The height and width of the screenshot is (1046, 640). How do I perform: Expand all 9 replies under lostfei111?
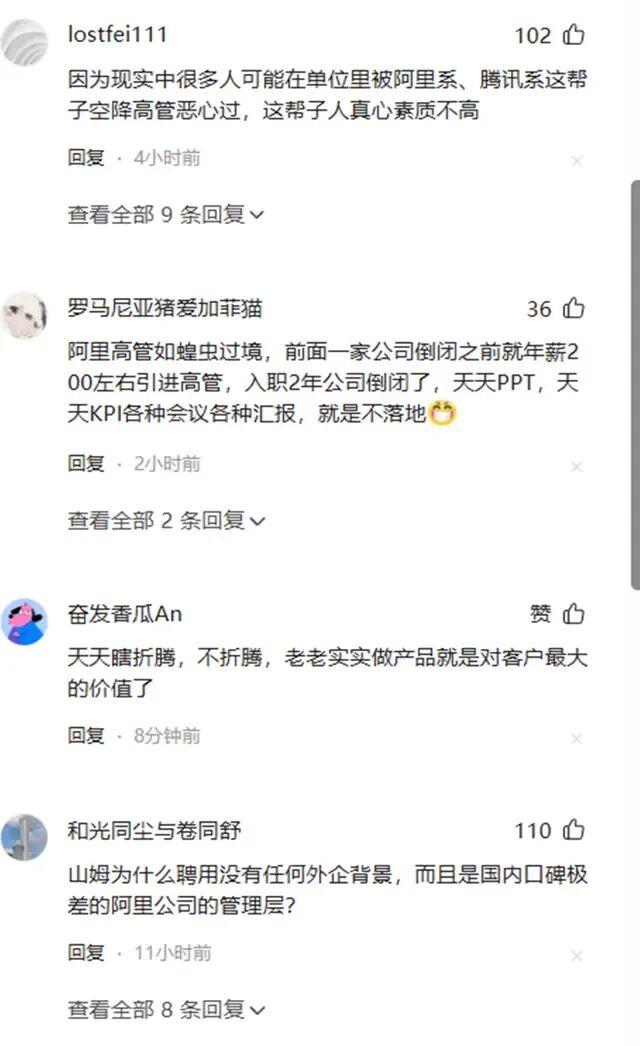[x=165, y=214]
